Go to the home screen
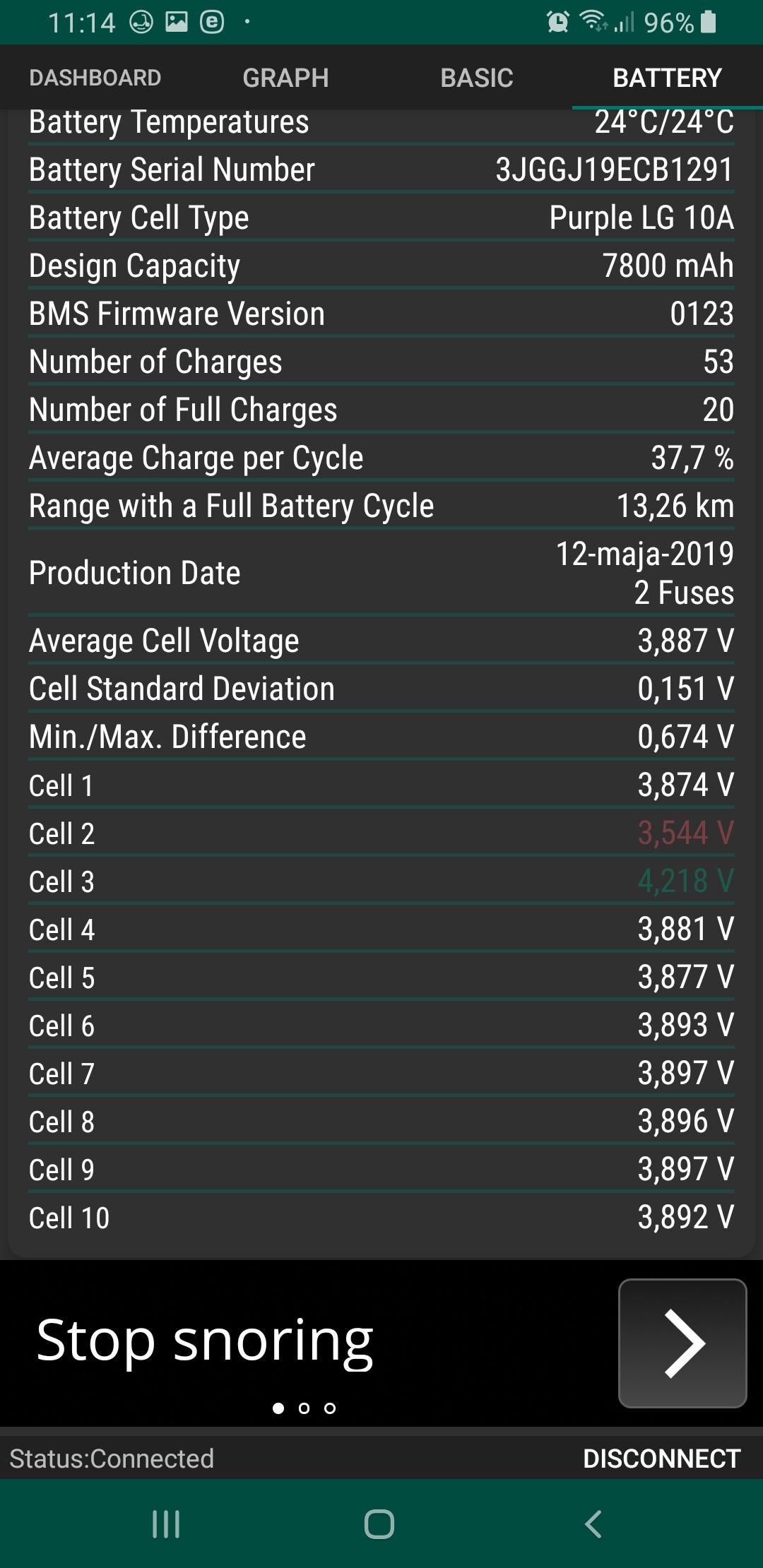The height and width of the screenshot is (1568, 763). 379,1524
